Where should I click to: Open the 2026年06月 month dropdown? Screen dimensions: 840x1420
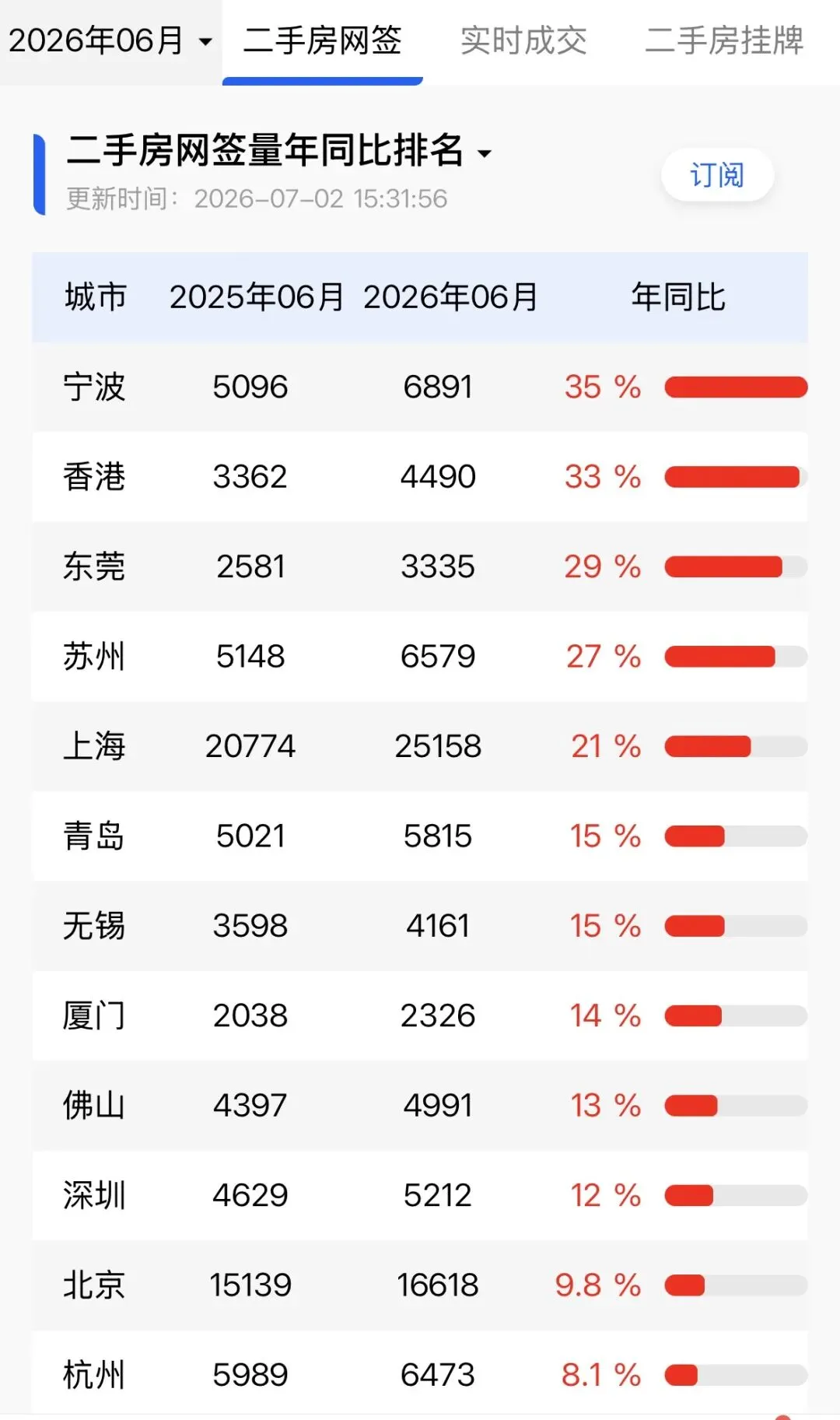(x=110, y=40)
